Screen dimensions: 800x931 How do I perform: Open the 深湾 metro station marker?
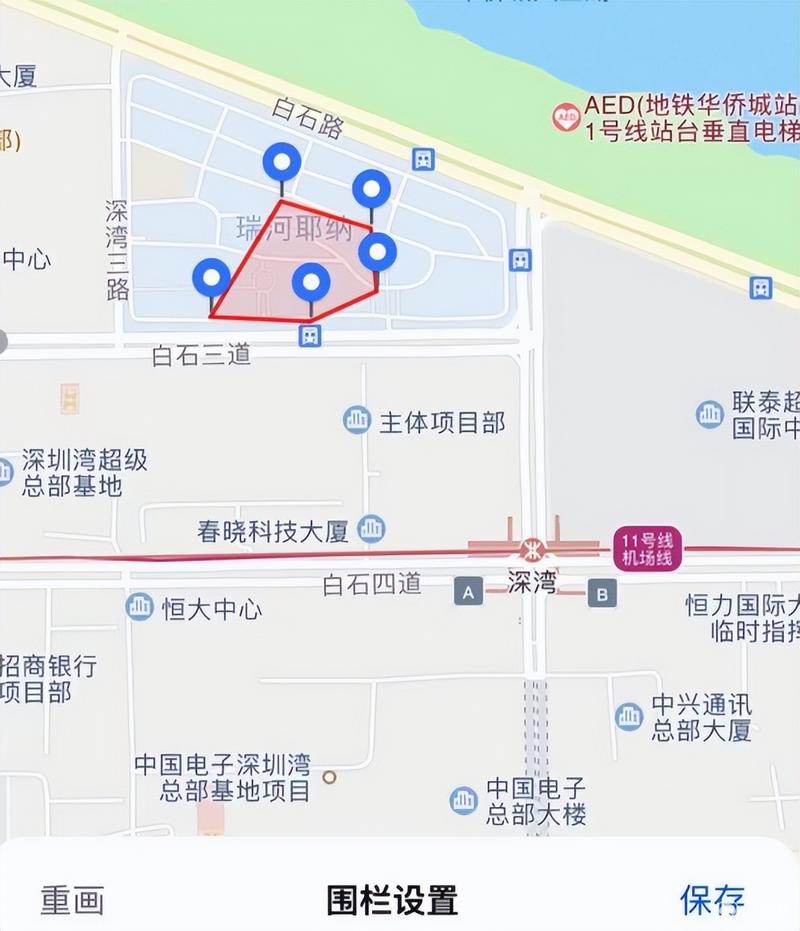pos(530,550)
